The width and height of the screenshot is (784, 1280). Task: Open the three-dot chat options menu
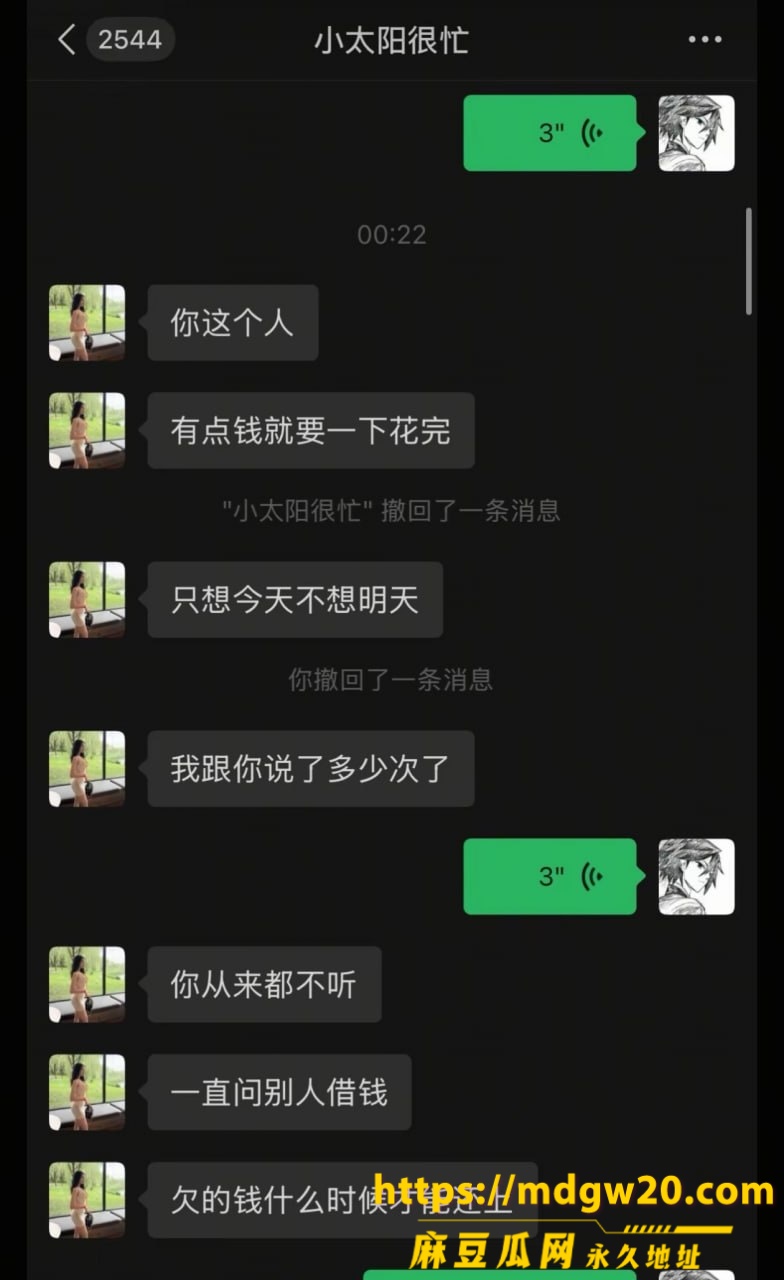click(x=705, y=40)
